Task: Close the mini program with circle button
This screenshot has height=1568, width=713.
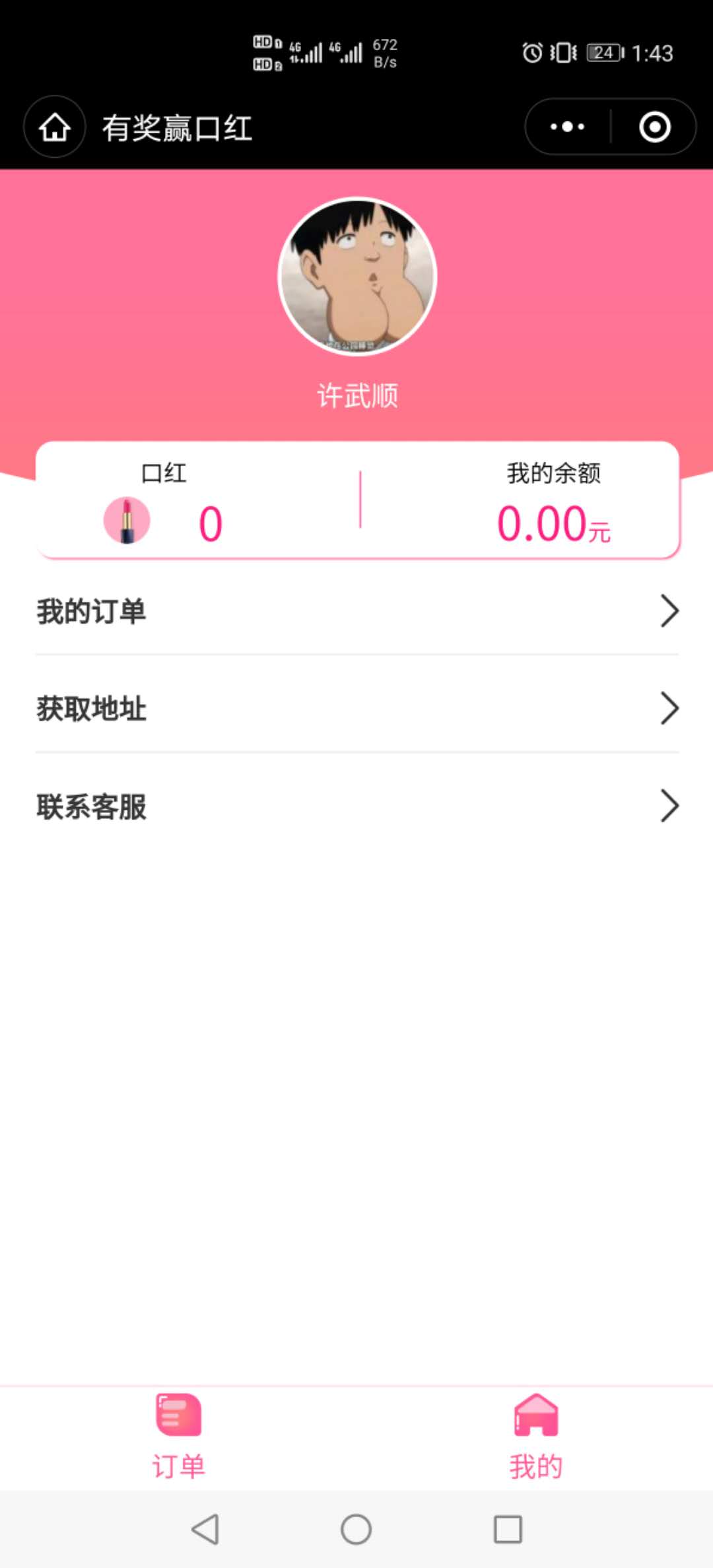Action: click(654, 127)
